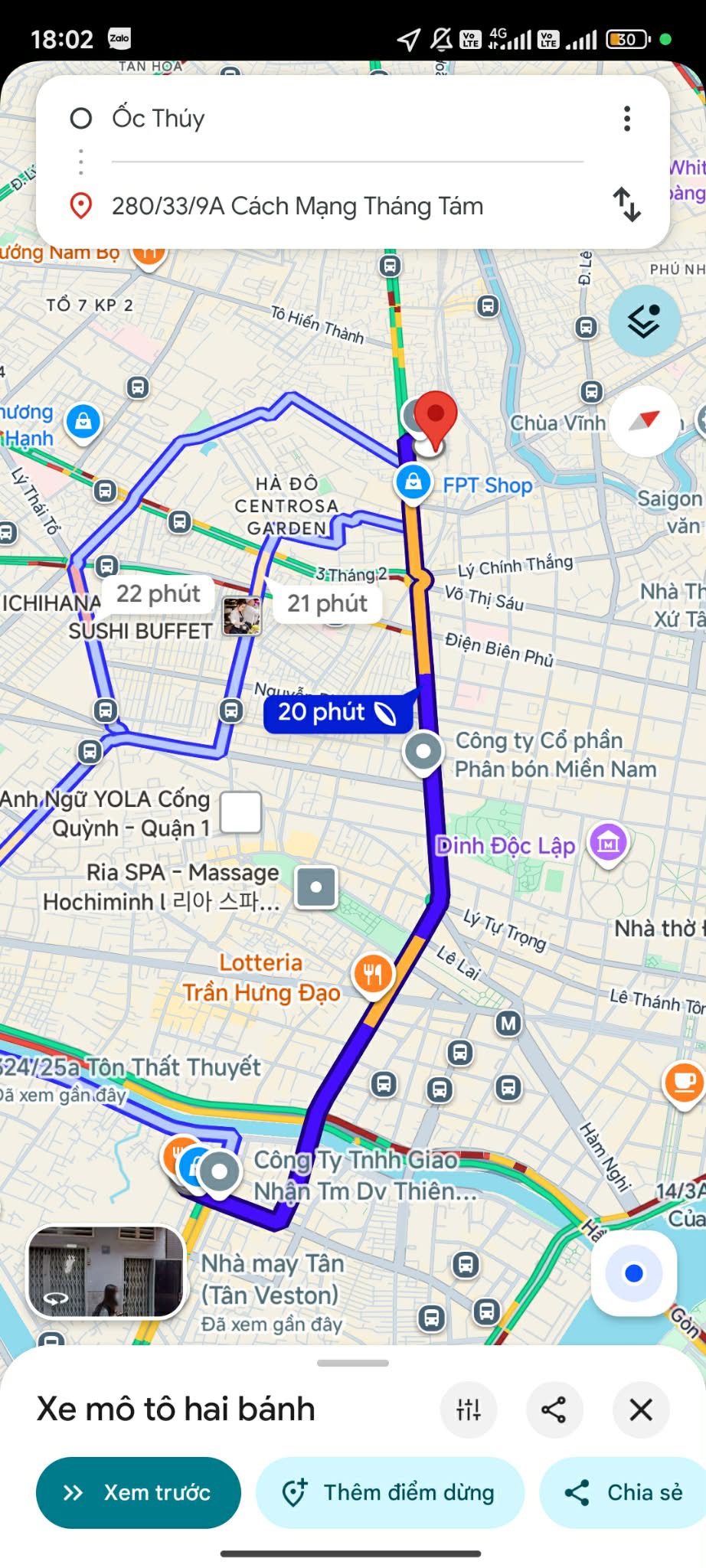
Task: Tap Thêm điểm dừng to add stop
Action: click(390, 1492)
